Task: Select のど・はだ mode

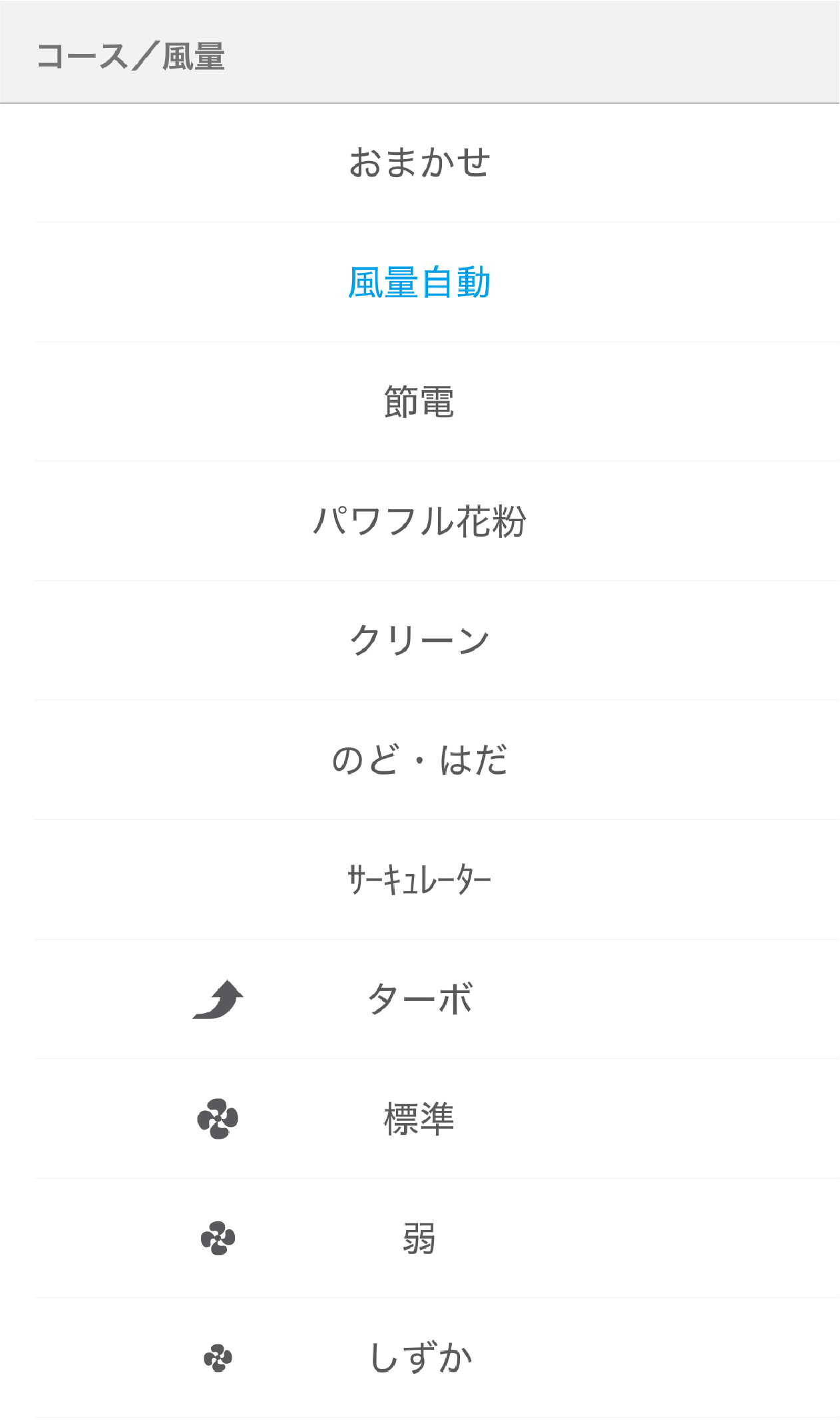Action: point(419,760)
